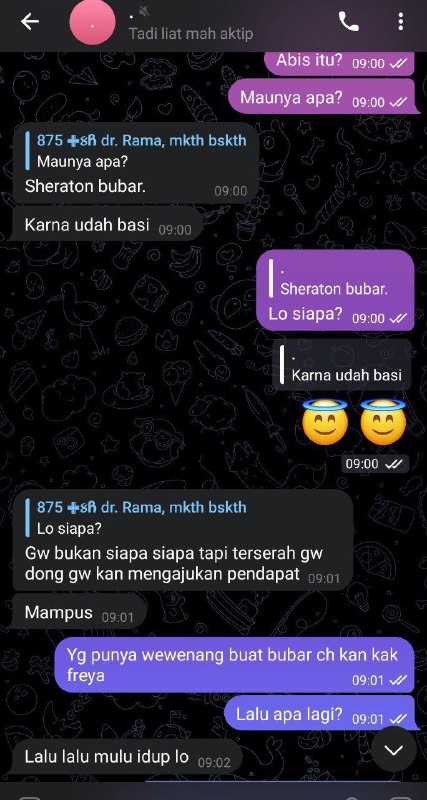Start a voice call with this contact
427x800 pixels.
(349, 22)
